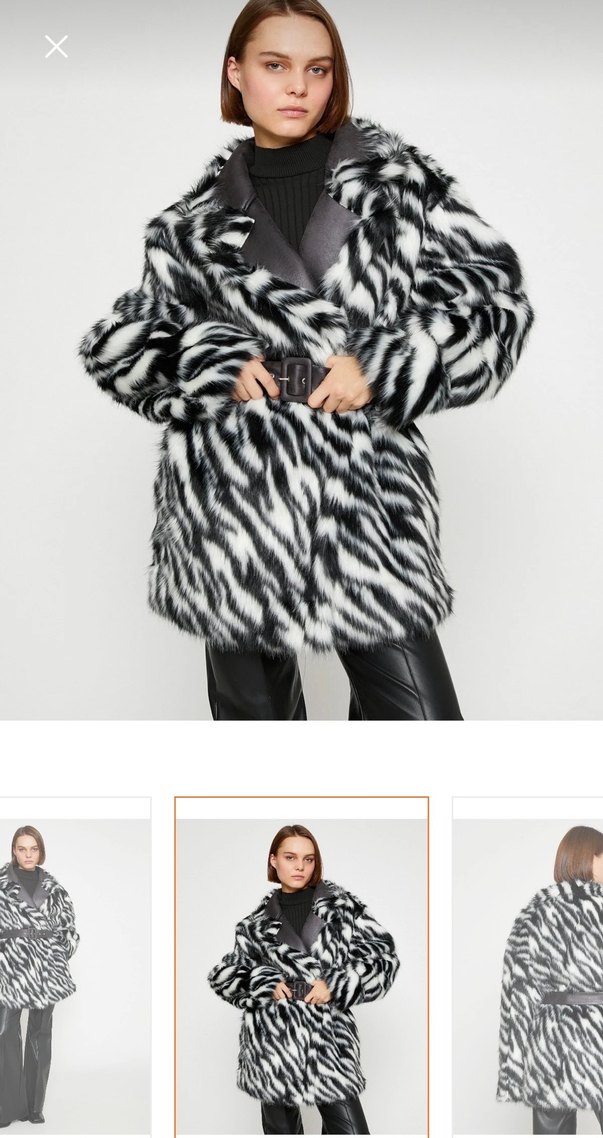The image size is (603, 1138).
Task: Select the back-view coat thumbnail
Action: (x=530, y=967)
